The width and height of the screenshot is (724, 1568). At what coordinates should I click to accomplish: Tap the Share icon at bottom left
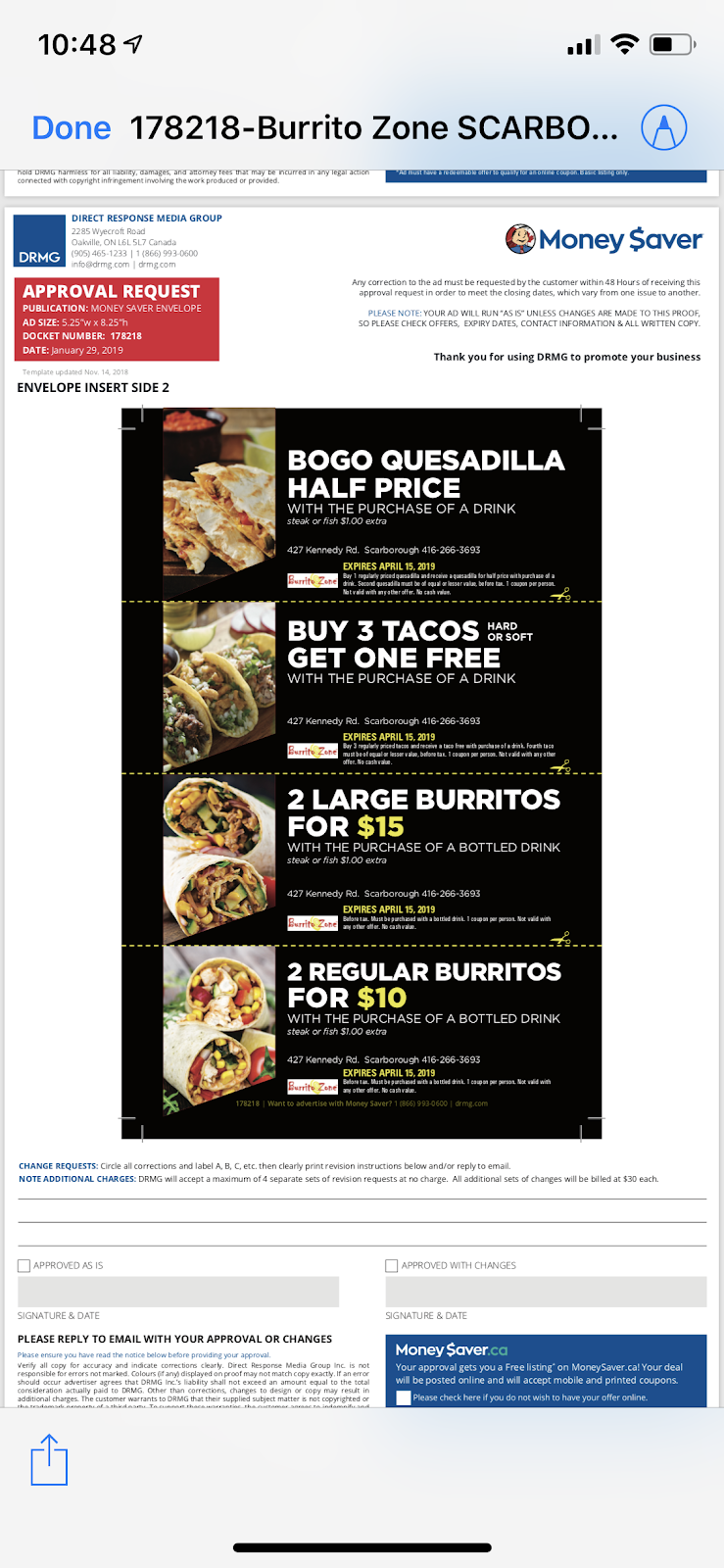click(x=50, y=1459)
